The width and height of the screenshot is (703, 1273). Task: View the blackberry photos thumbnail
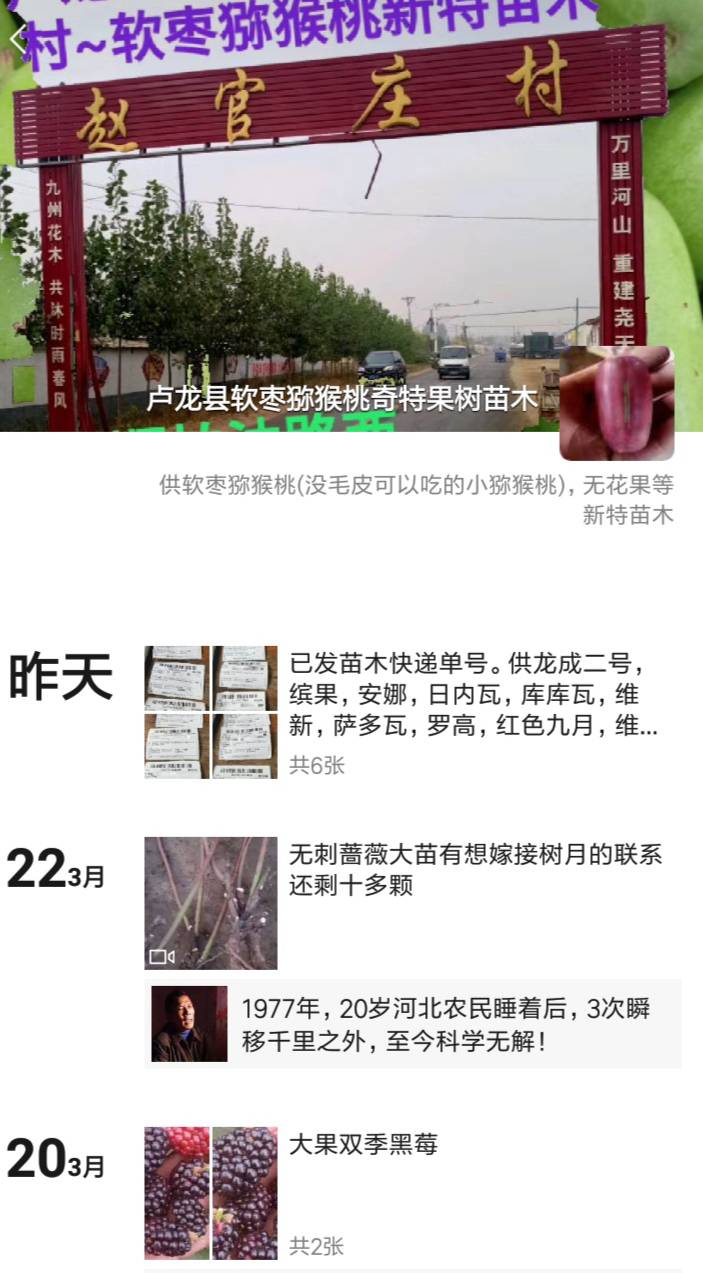[x=211, y=1193]
